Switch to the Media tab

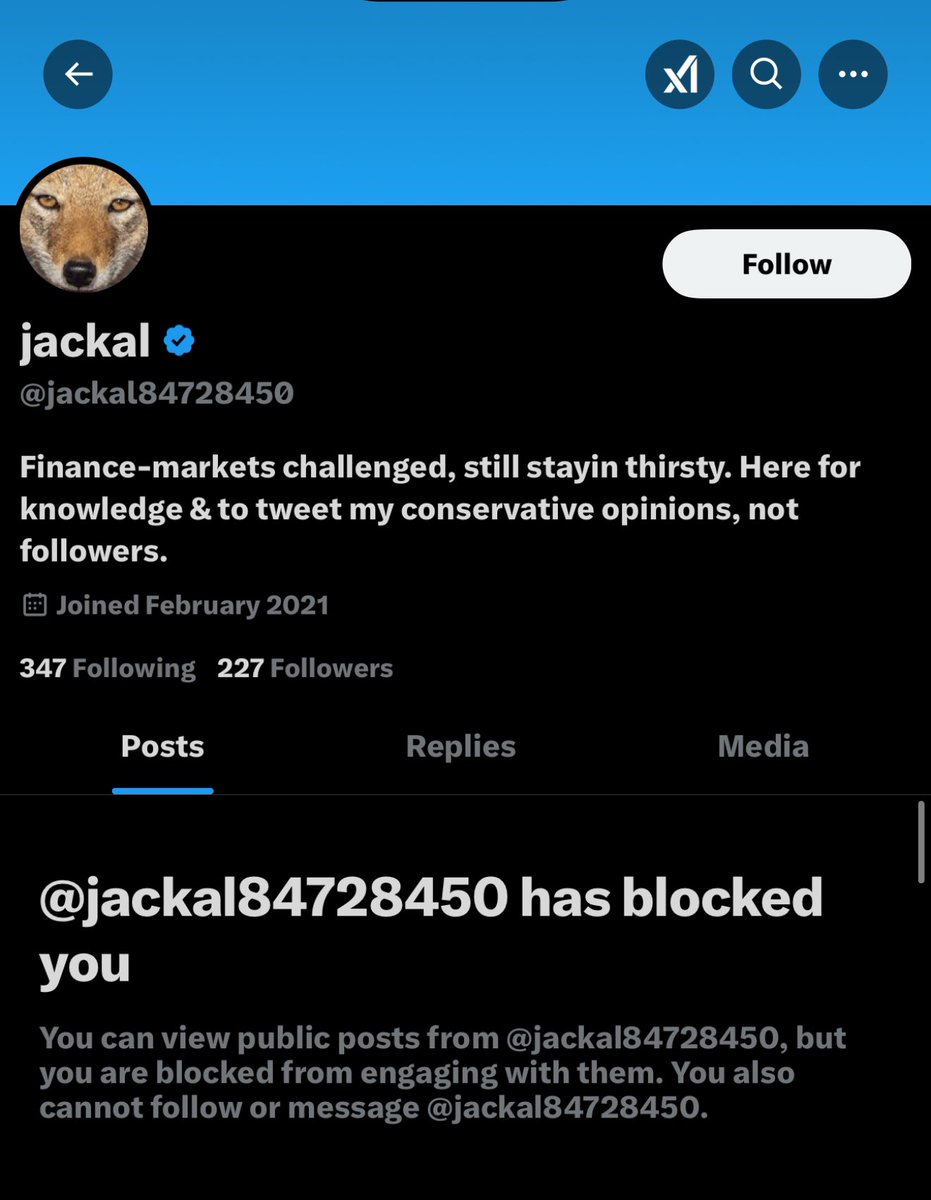click(763, 746)
